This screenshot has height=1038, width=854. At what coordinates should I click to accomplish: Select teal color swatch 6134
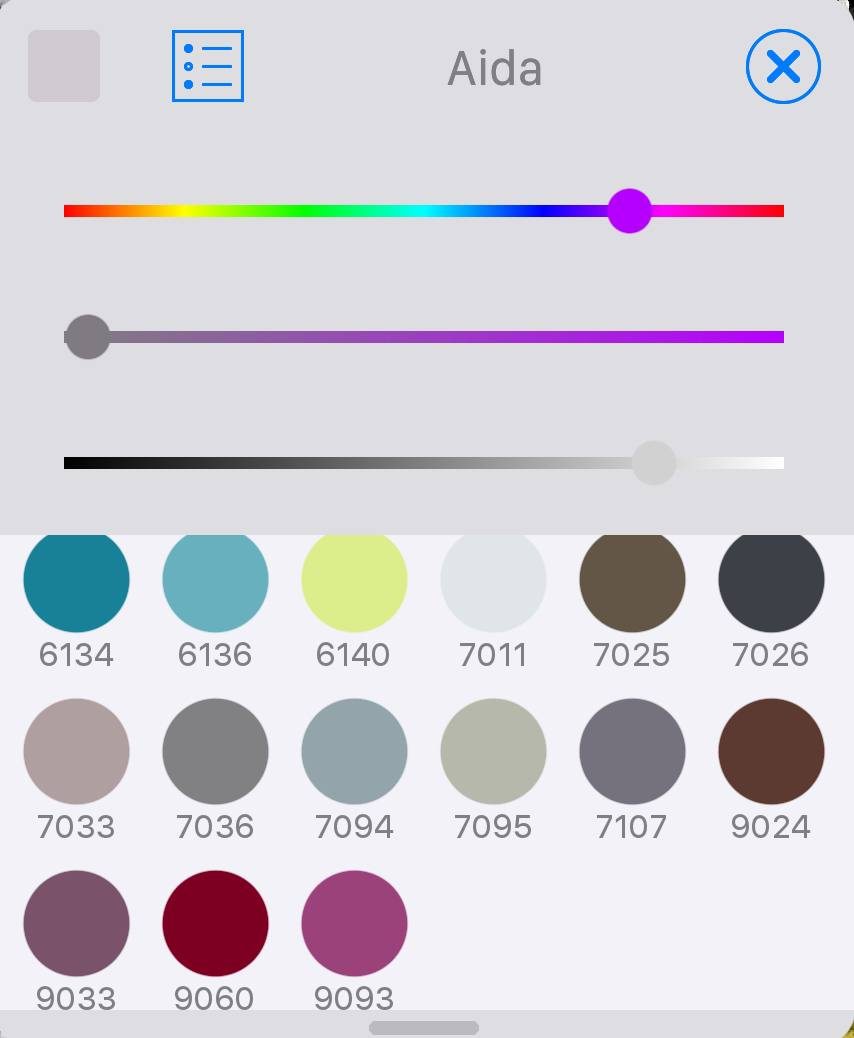point(76,580)
